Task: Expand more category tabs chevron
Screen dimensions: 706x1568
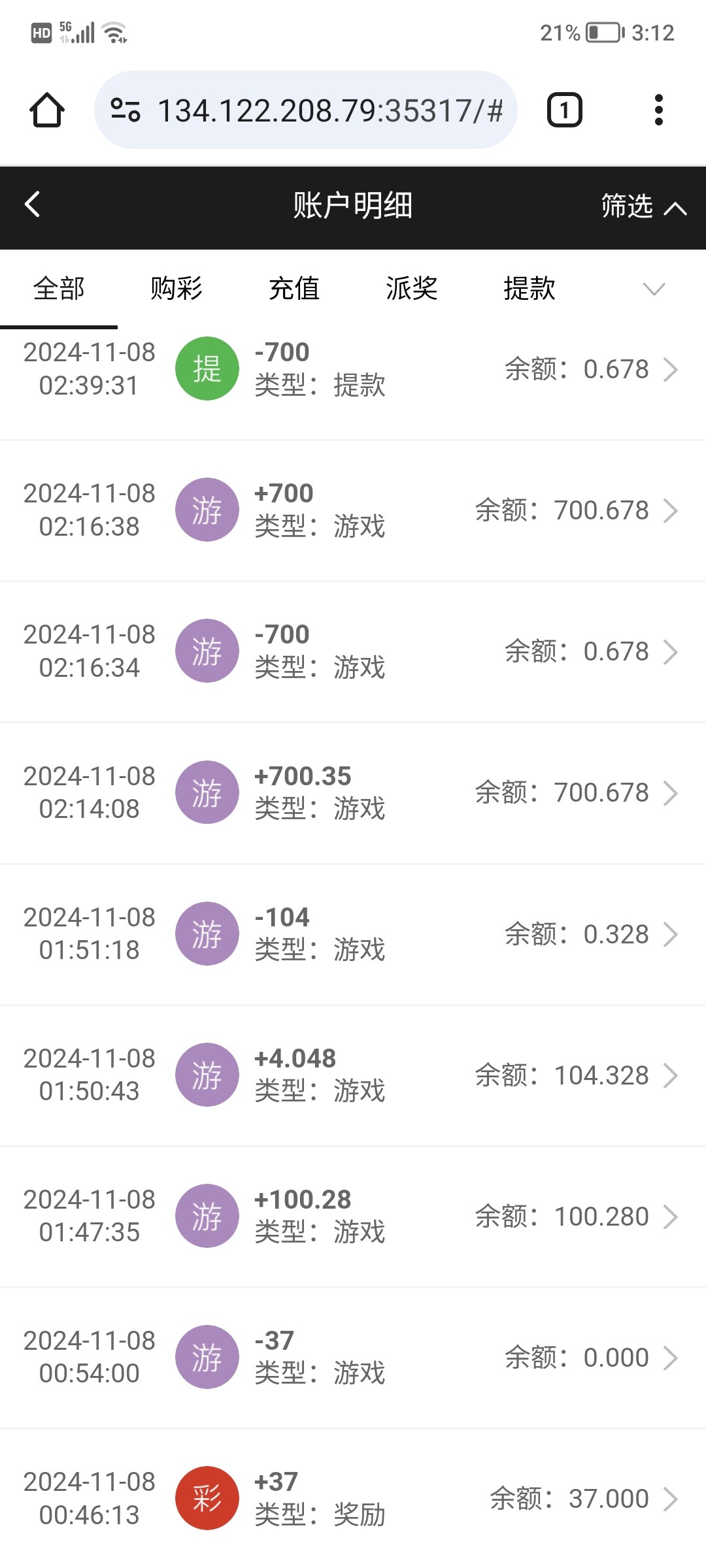Action: pyautogui.click(x=654, y=289)
